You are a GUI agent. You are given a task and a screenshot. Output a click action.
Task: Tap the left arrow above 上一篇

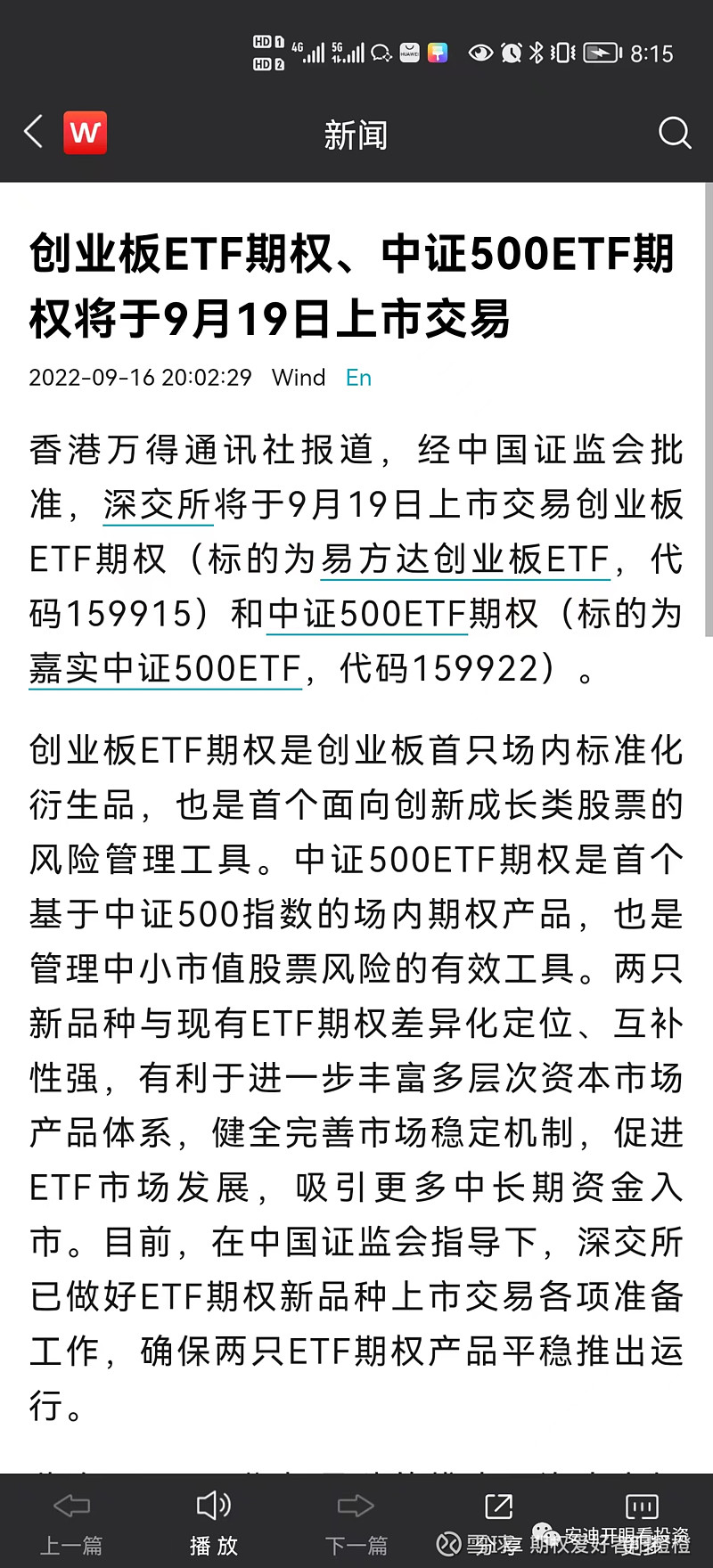tap(71, 1506)
